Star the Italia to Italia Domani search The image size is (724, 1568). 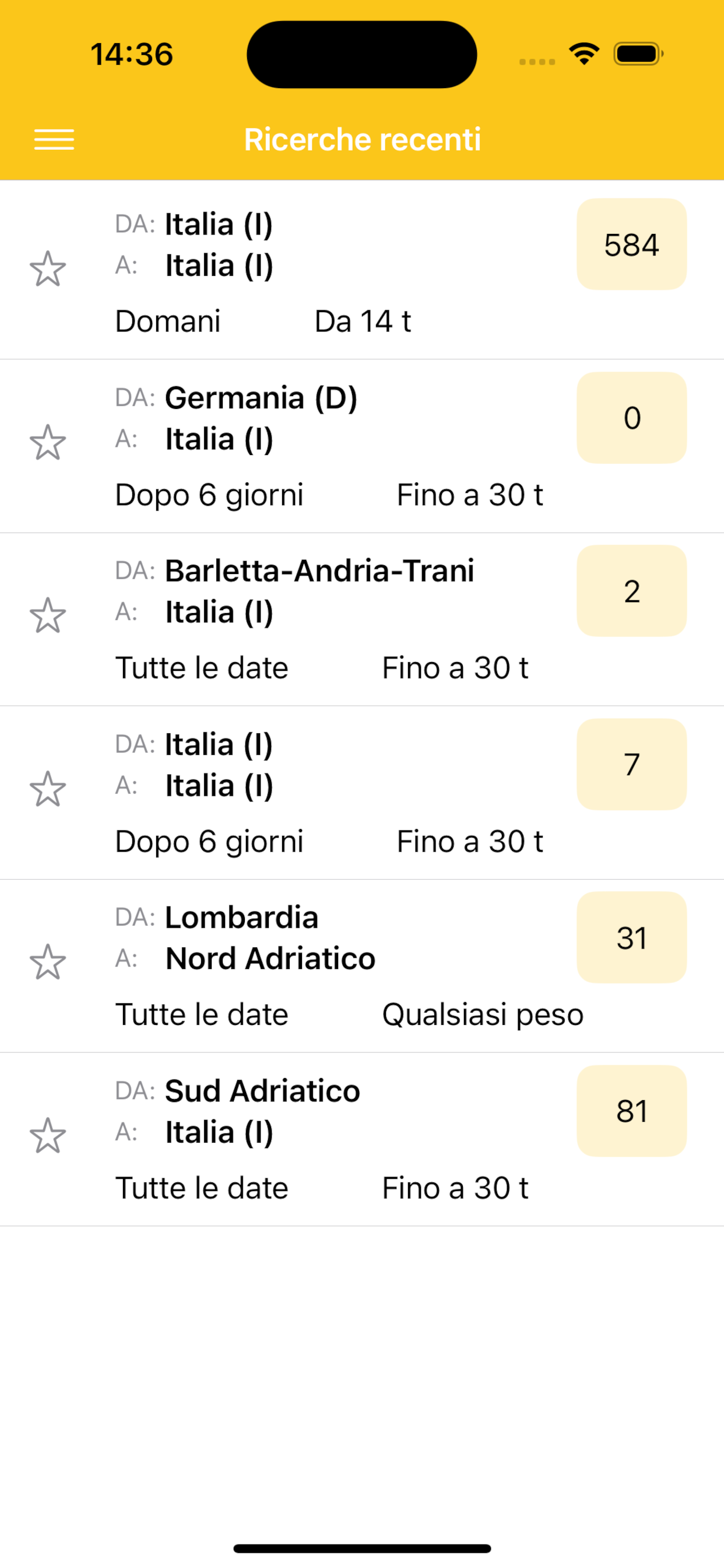click(47, 269)
